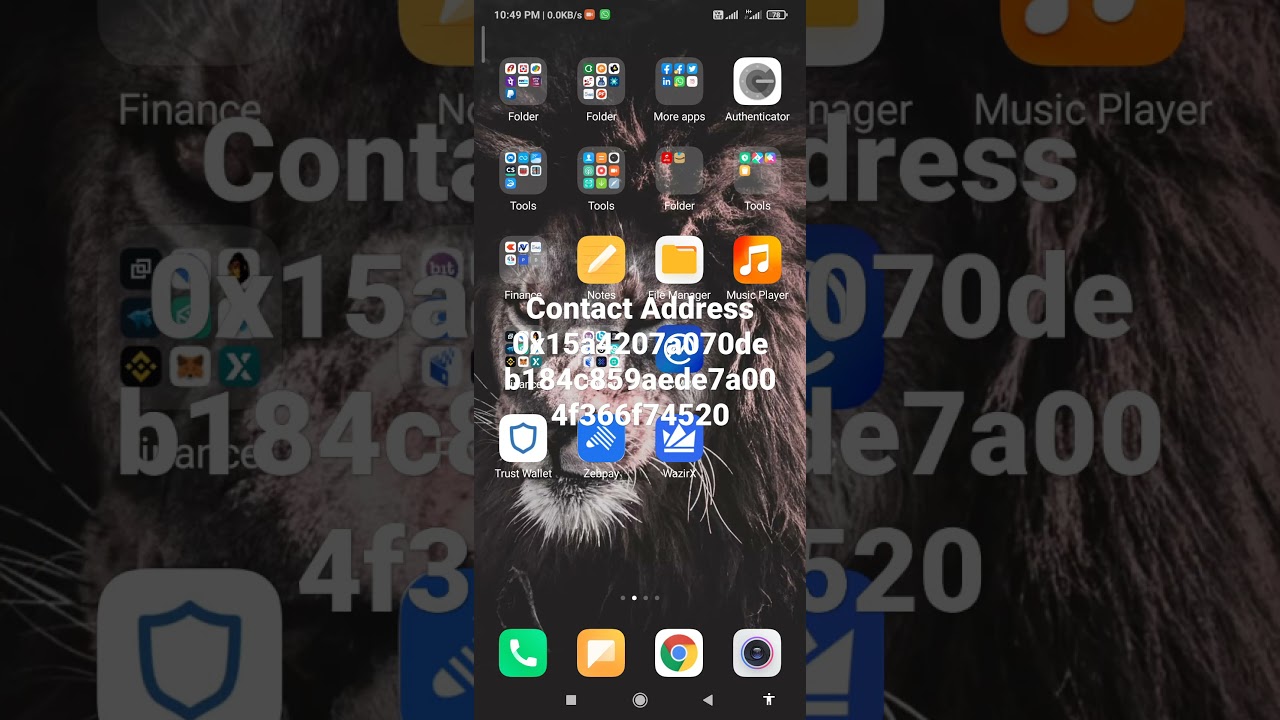Launch the Notes app
Screen dimensions: 1280x720
(x=601, y=261)
